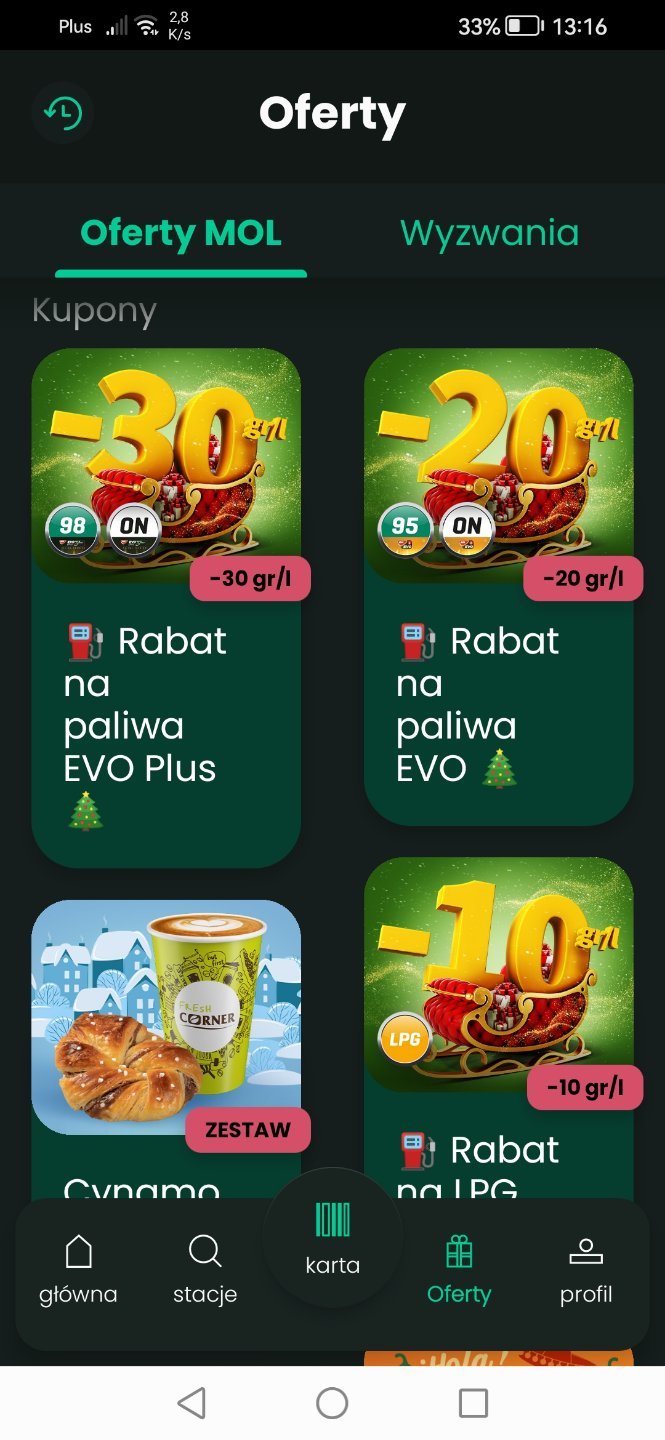Open the history clock icon
The image size is (665, 1440).
[x=63, y=113]
